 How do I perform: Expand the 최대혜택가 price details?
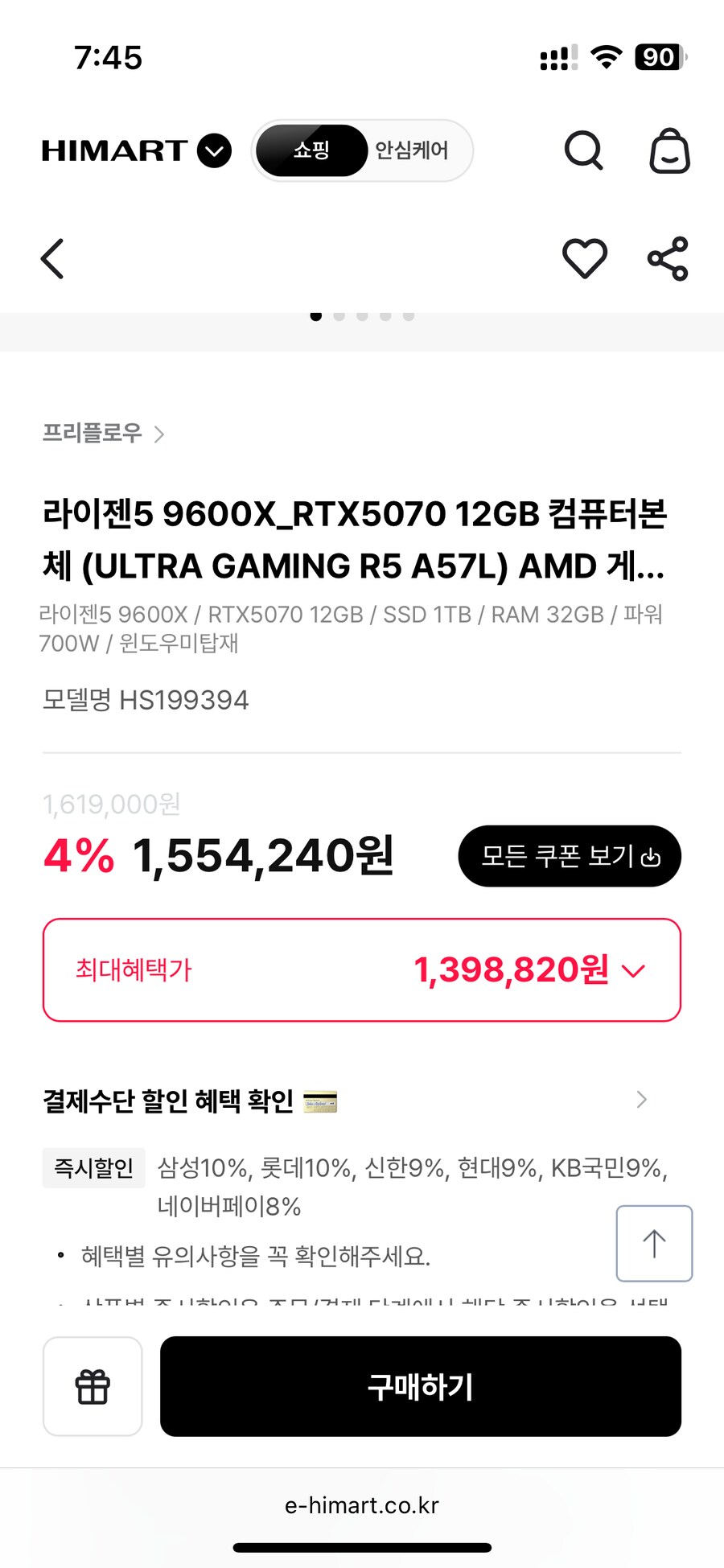(x=633, y=970)
